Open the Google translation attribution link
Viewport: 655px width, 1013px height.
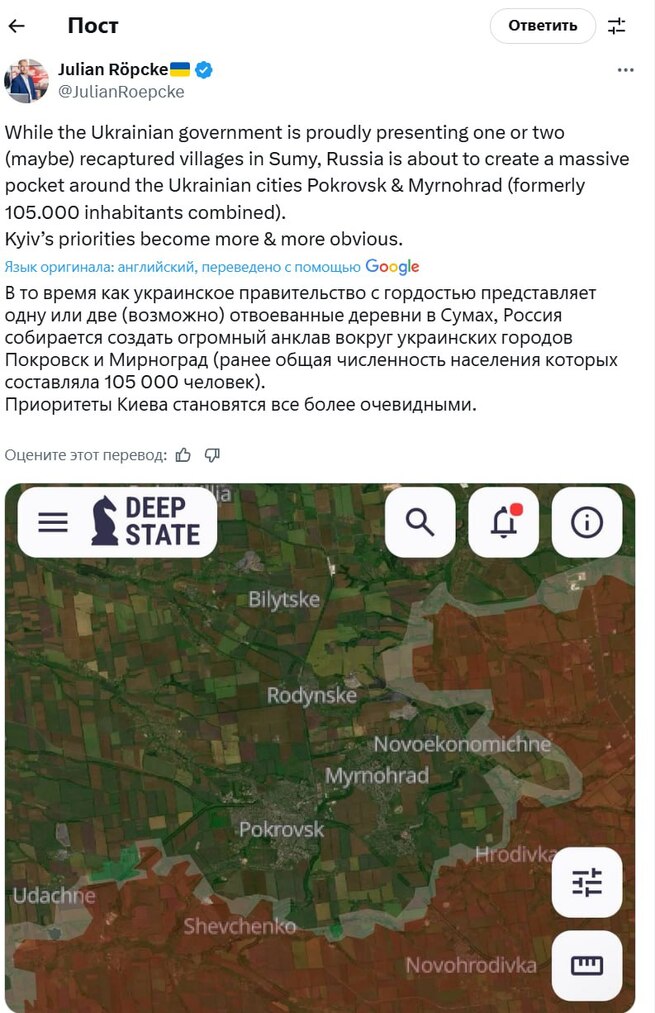392,267
